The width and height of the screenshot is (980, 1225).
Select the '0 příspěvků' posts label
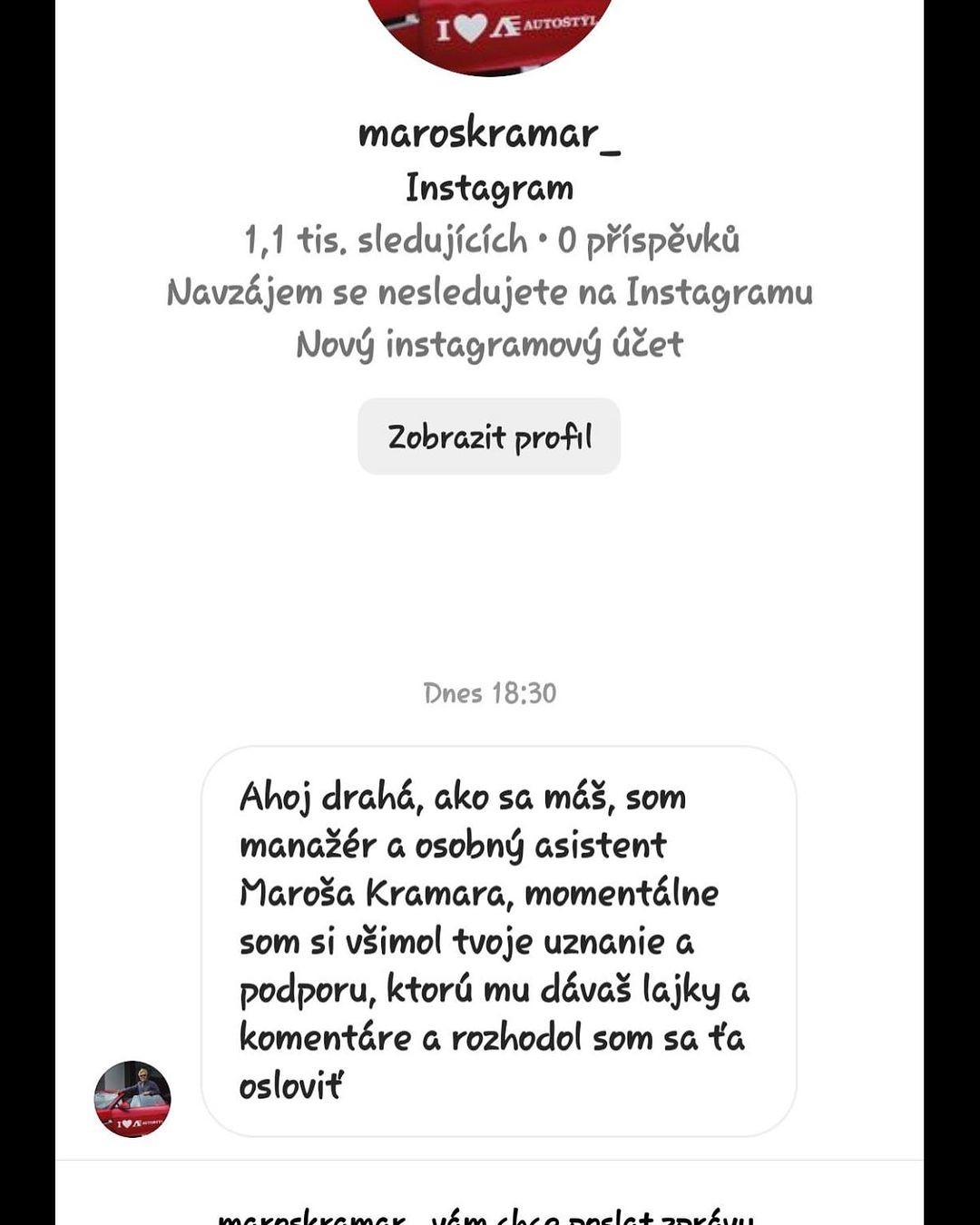(650, 239)
